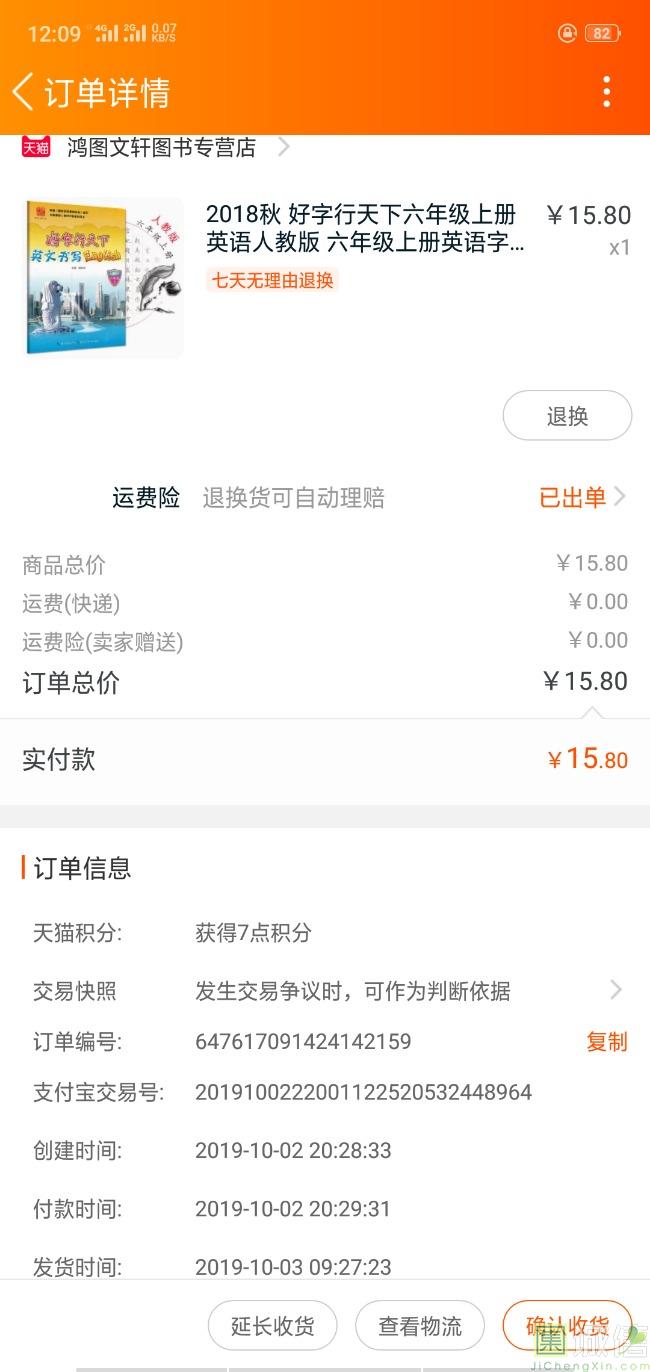Check shipping via 查看物流
The width and height of the screenshot is (650, 1372).
[x=420, y=1326]
